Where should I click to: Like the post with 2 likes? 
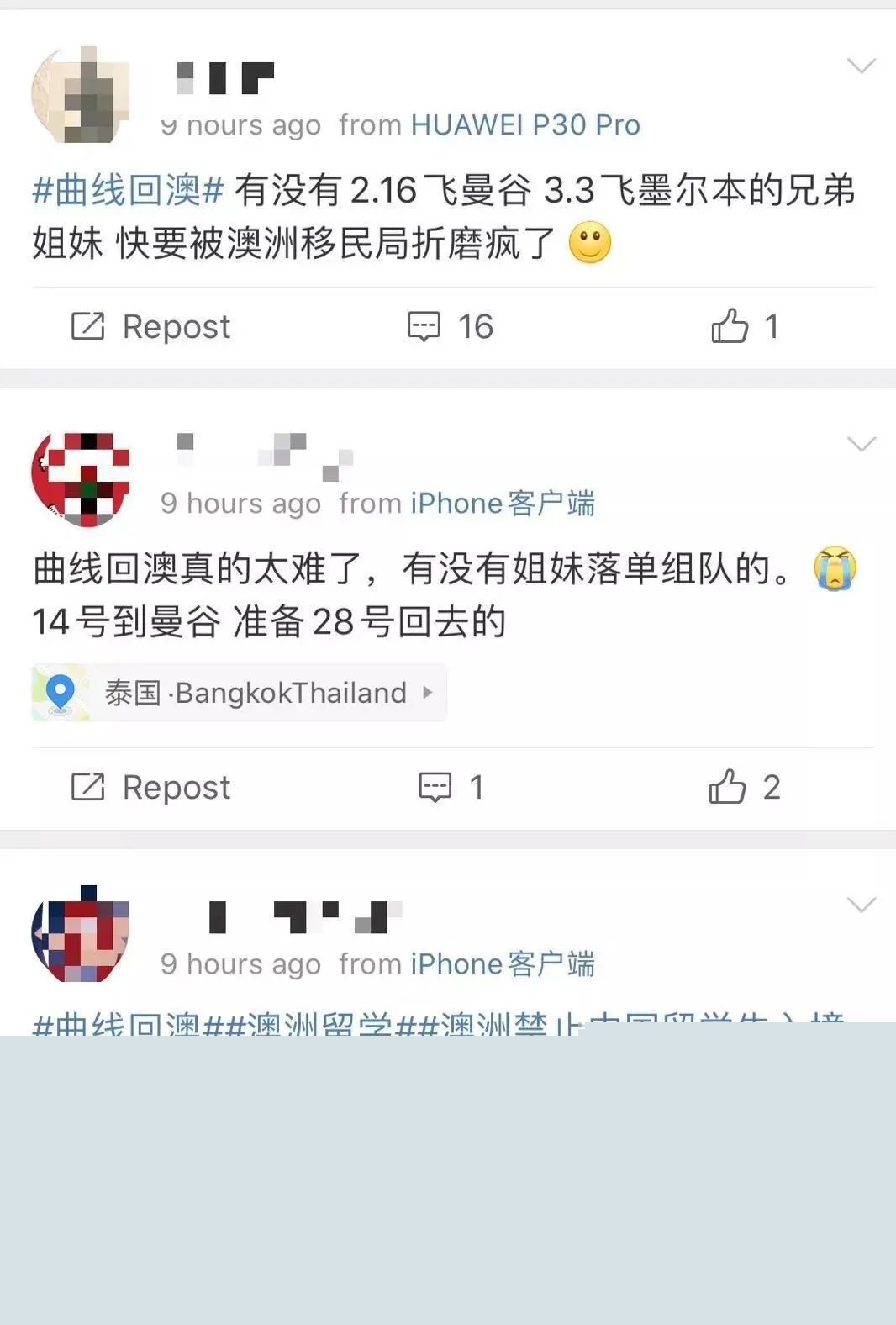click(x=744, y=788)
